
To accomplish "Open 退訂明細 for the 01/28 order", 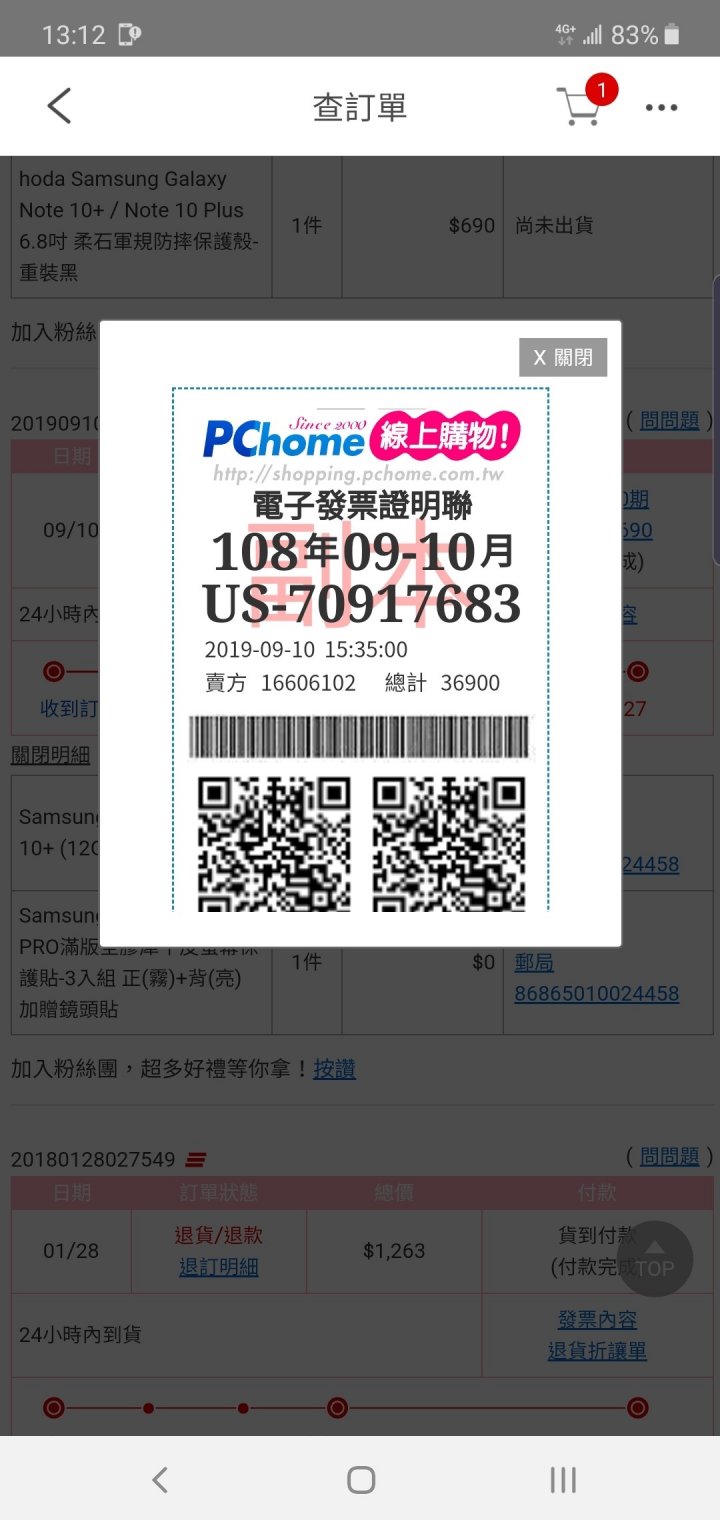I will tap(218, 1267).
